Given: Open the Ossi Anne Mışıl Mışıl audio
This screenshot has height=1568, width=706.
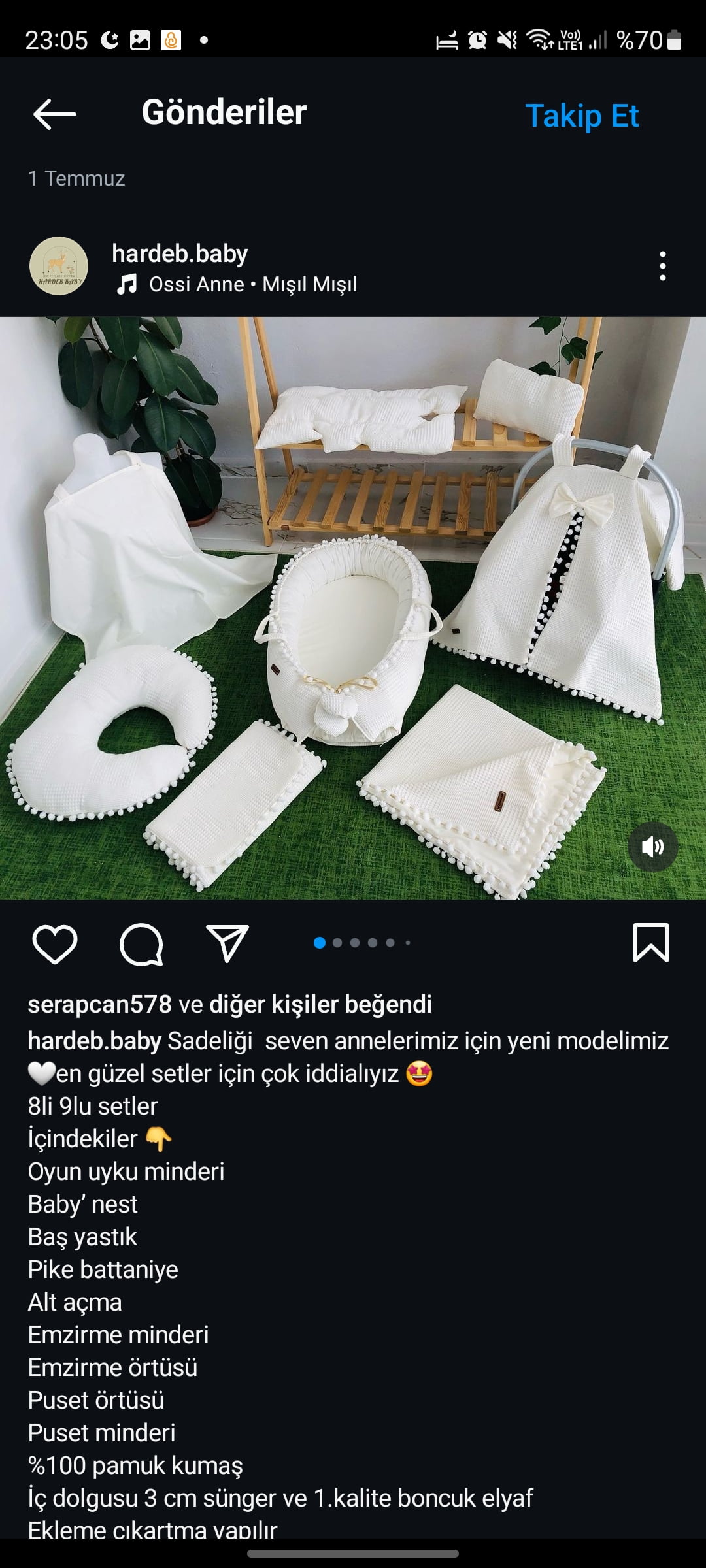Looking at the screenshot, I should [252, 285].
